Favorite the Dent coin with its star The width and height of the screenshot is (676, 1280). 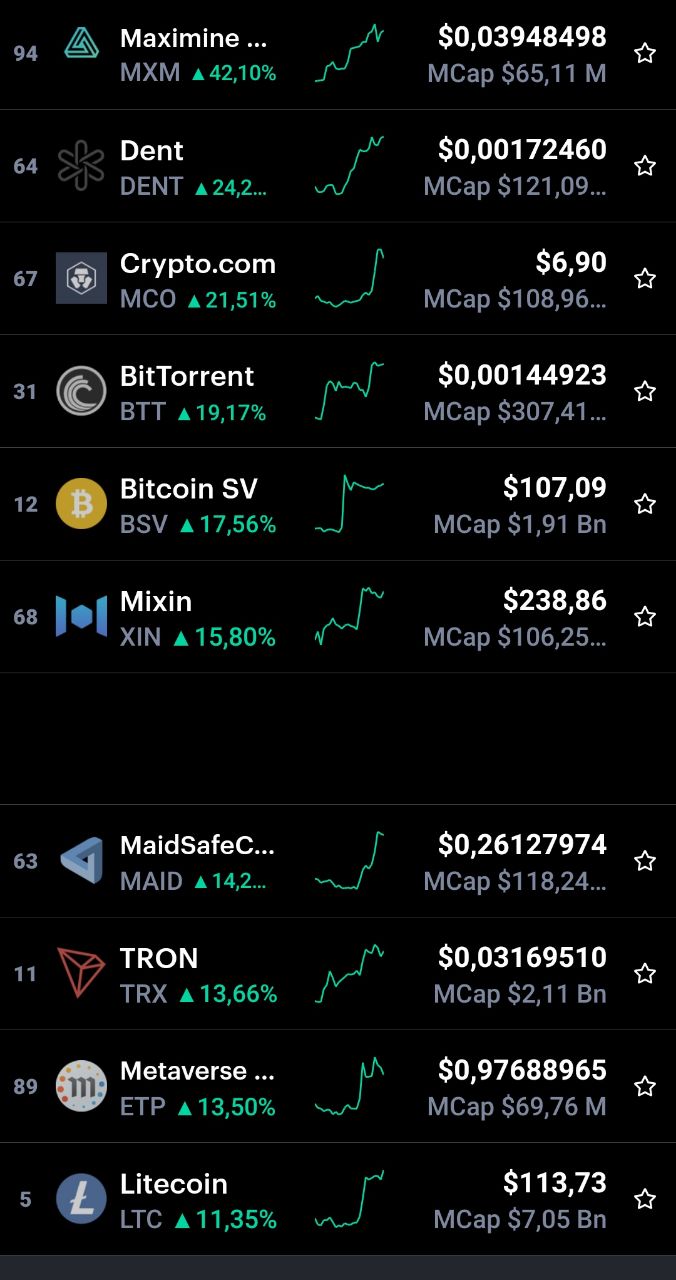tap(645, 166)
